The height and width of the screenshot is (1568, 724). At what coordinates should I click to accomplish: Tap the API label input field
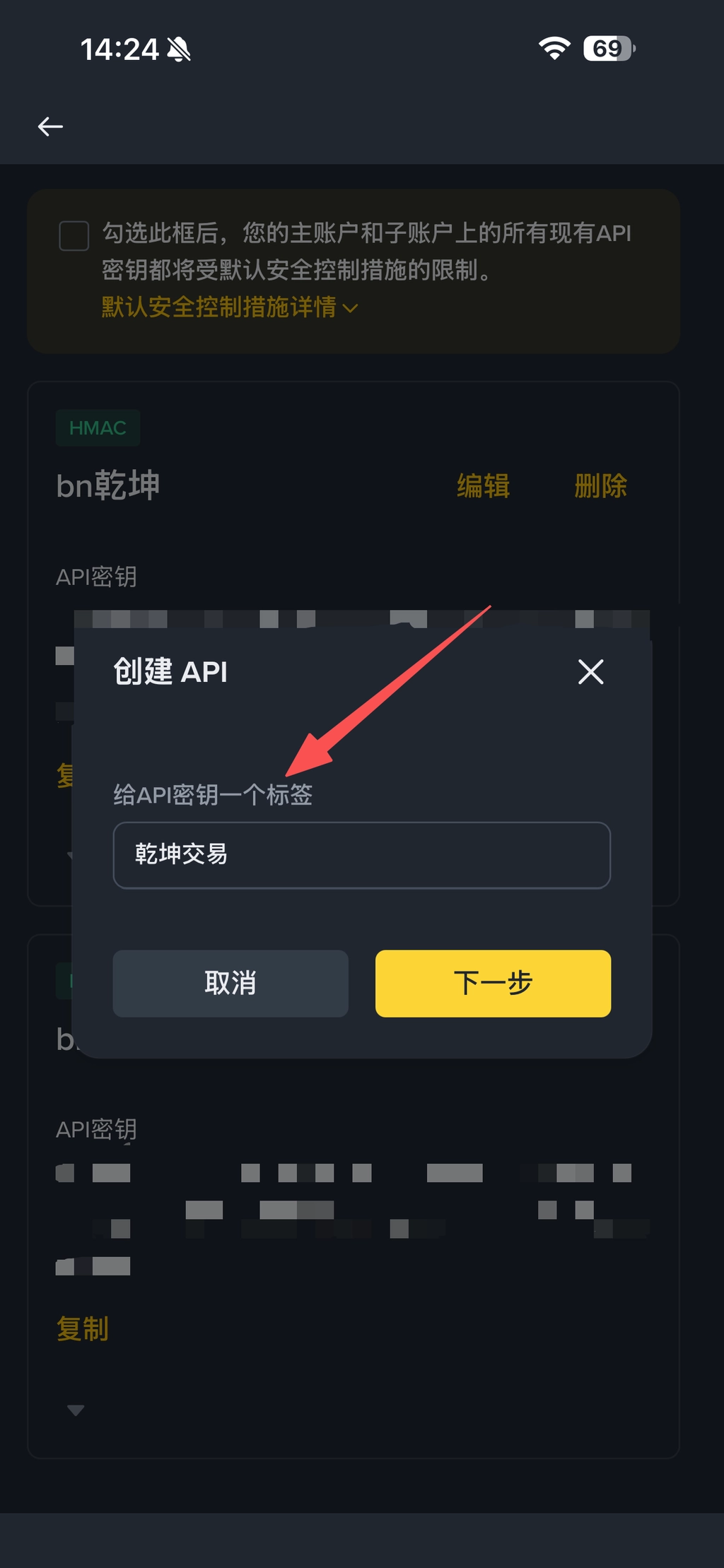point(361,854)
